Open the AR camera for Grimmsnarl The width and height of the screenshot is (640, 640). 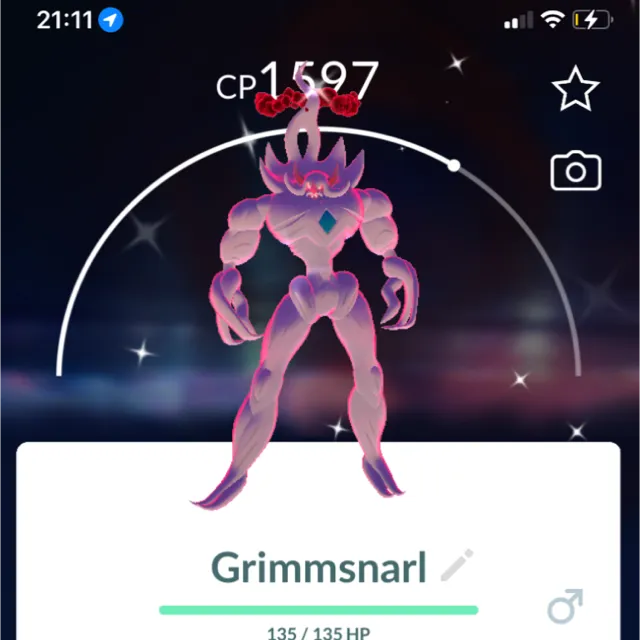[x=575, y=172]
